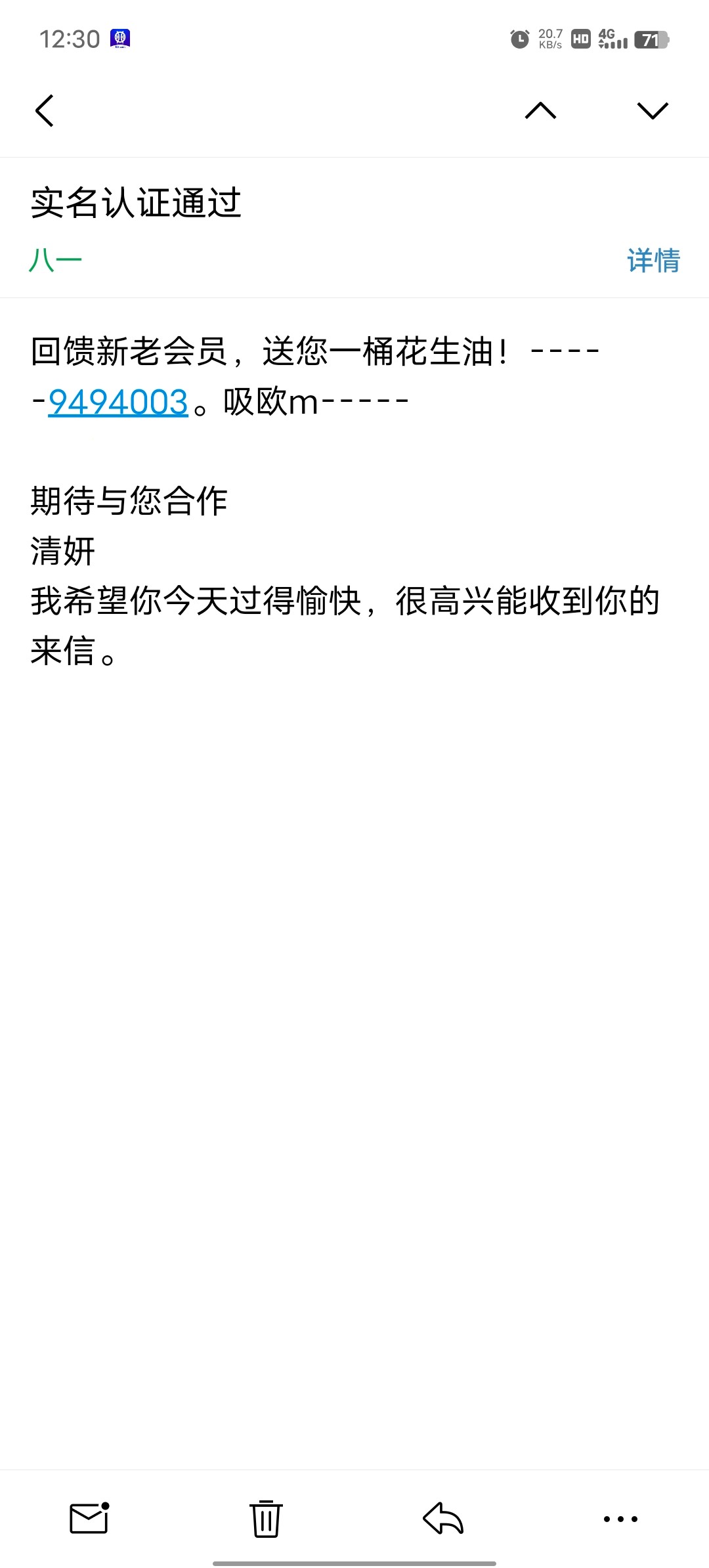The width and height of the screenshot is (709, 1568).
Task: Tap the sender name 八一
Action: click(x=56, y=261)
